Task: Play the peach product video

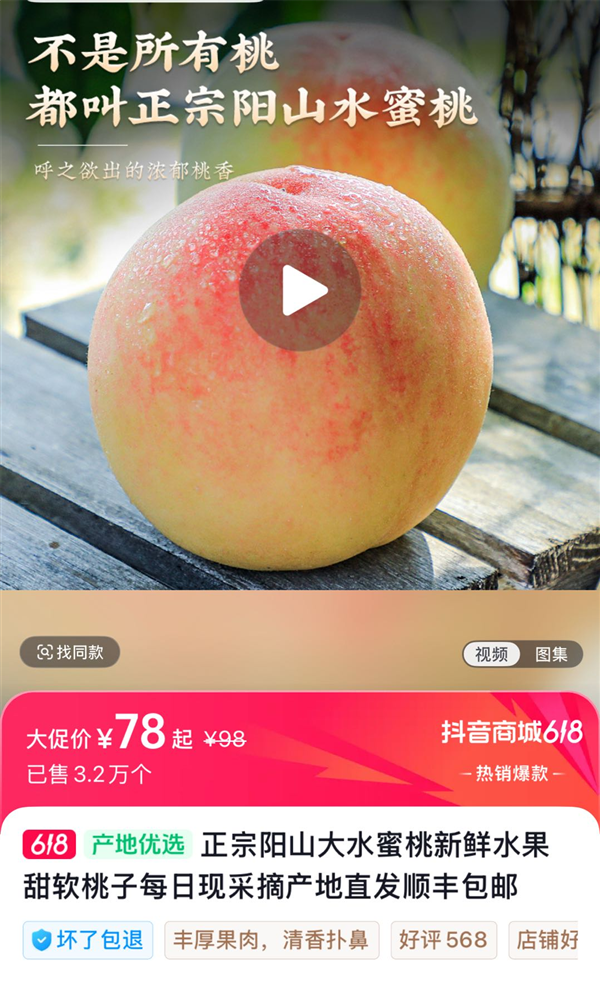Action: click(300, 291)
